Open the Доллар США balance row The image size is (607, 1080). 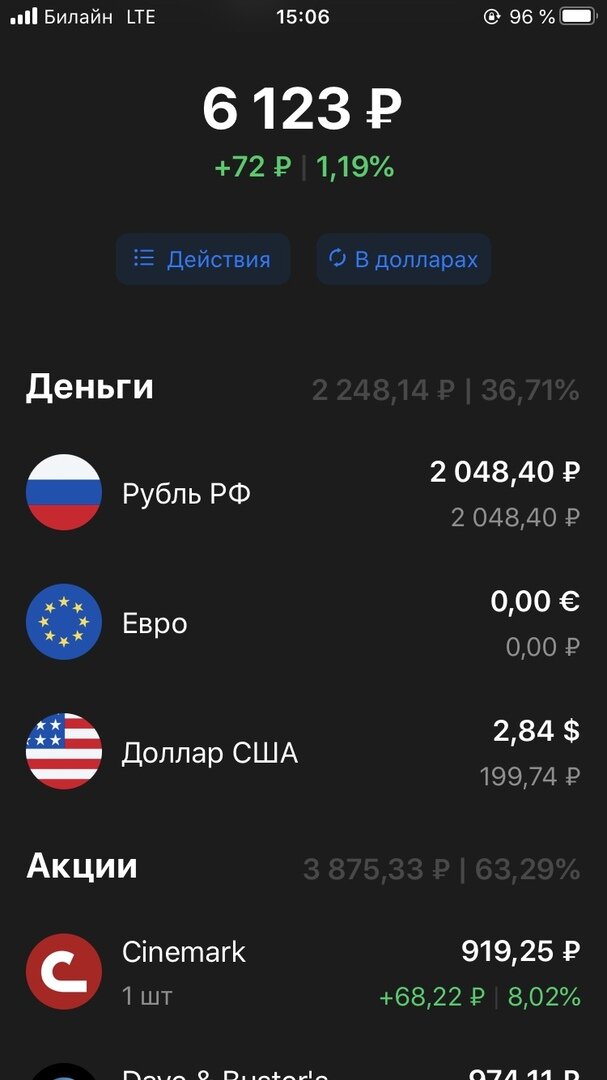click(x=303, y=752)
